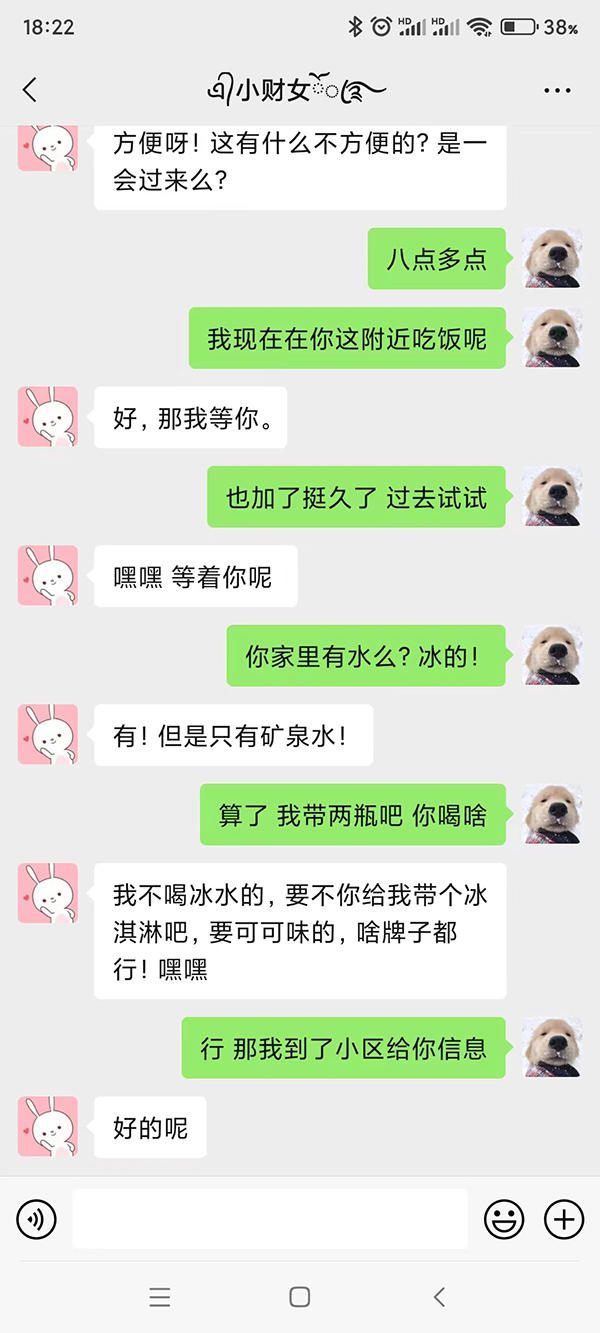Open the chat's three-dot menu
The width and height of the screenshot is (600, 1333).
click(x=557, y=90)
